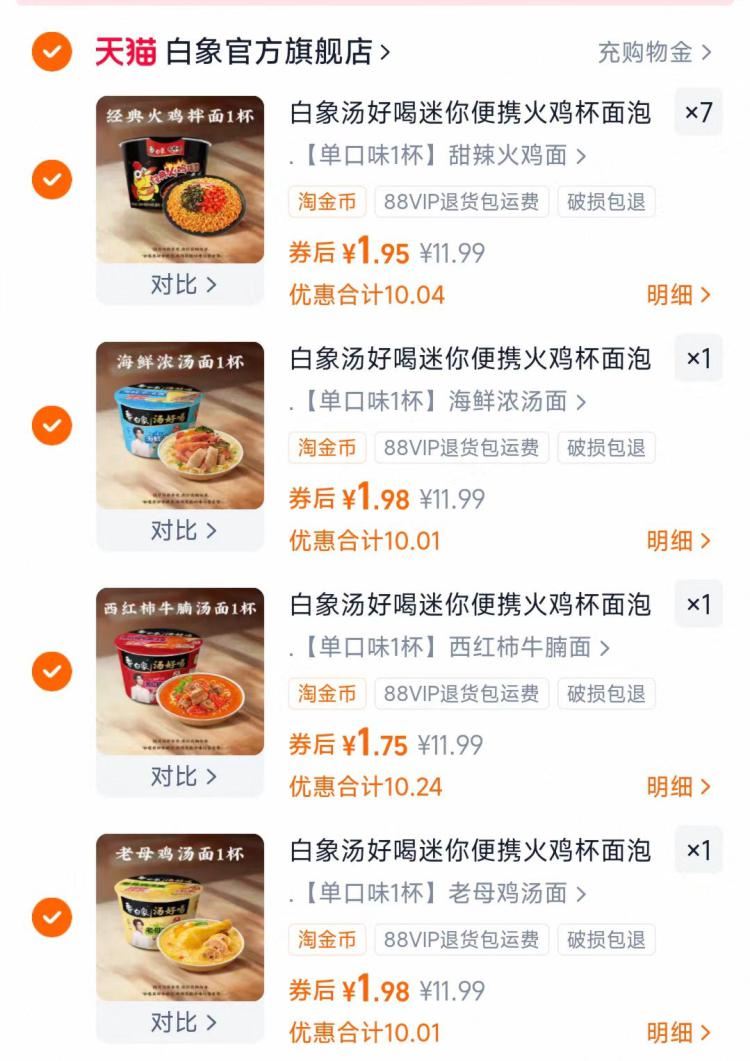The width and height of the screenshot is (750, 1061).
Task: Deselect the 西红柿牛腩面 item checkbox
Action: [x=51, y=672]
